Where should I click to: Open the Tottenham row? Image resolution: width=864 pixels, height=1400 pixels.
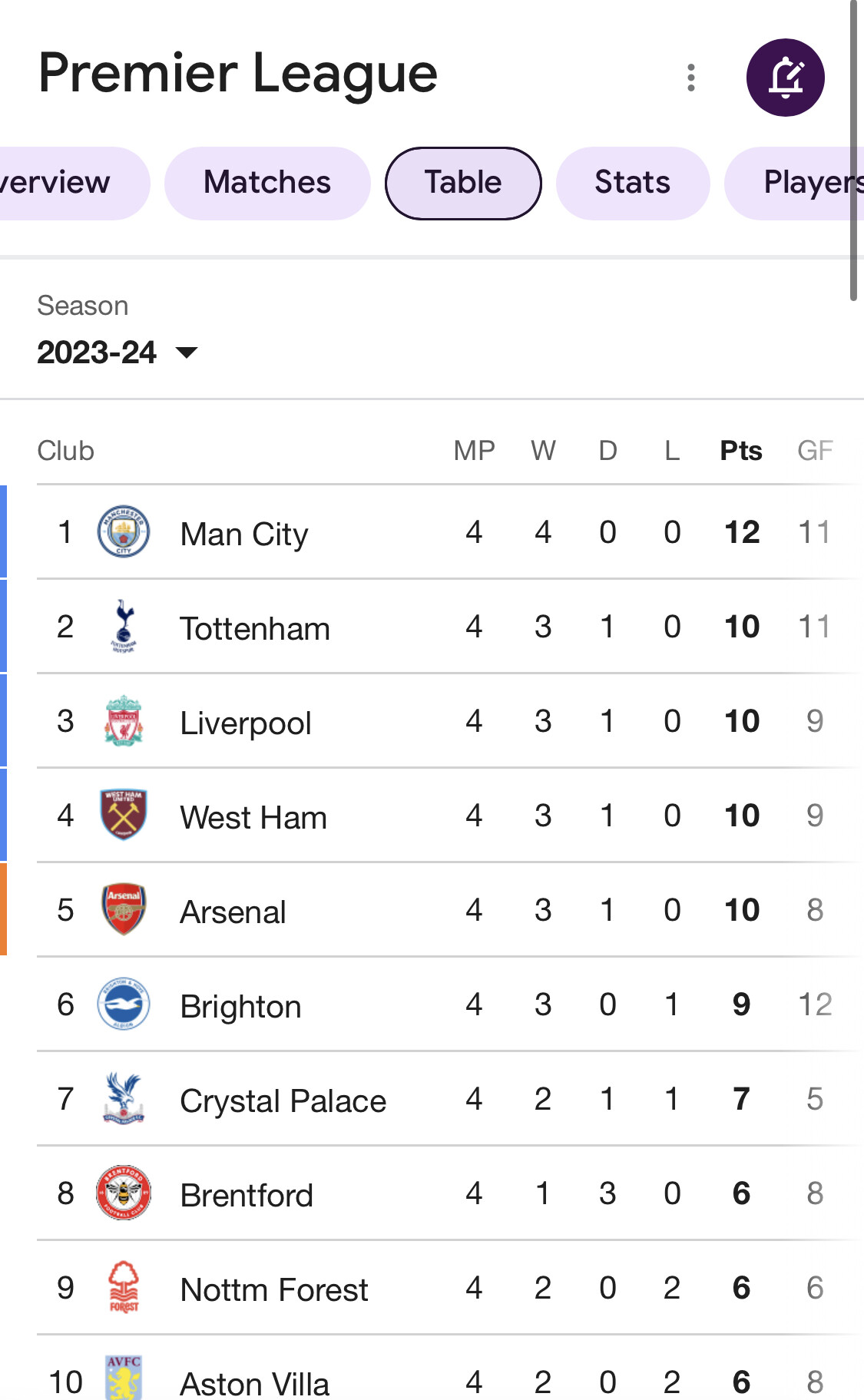[450, 627]
